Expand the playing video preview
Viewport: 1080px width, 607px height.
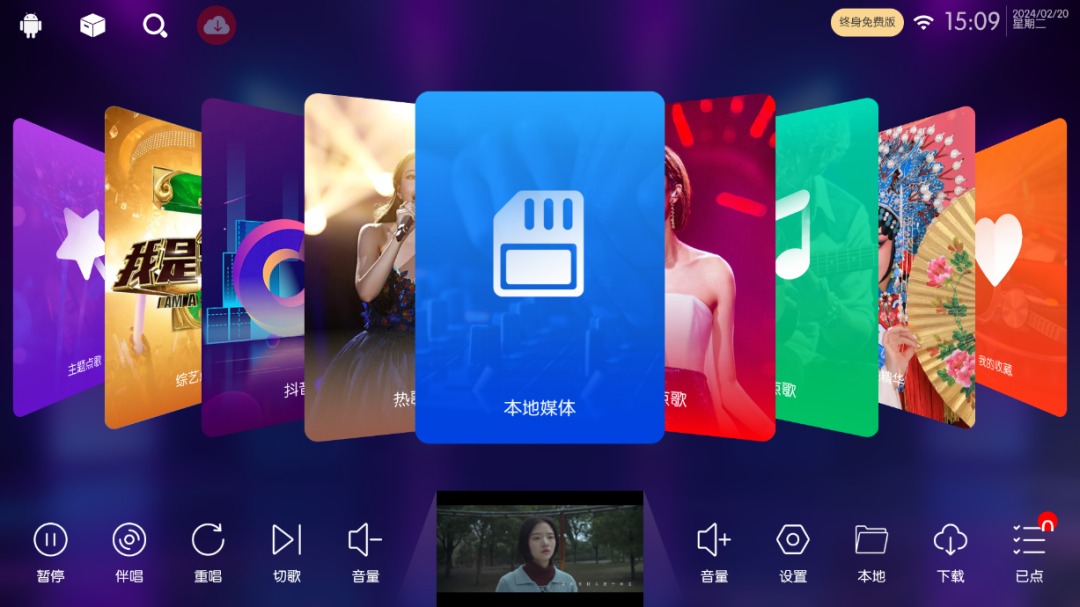click(x=539, y=546)
